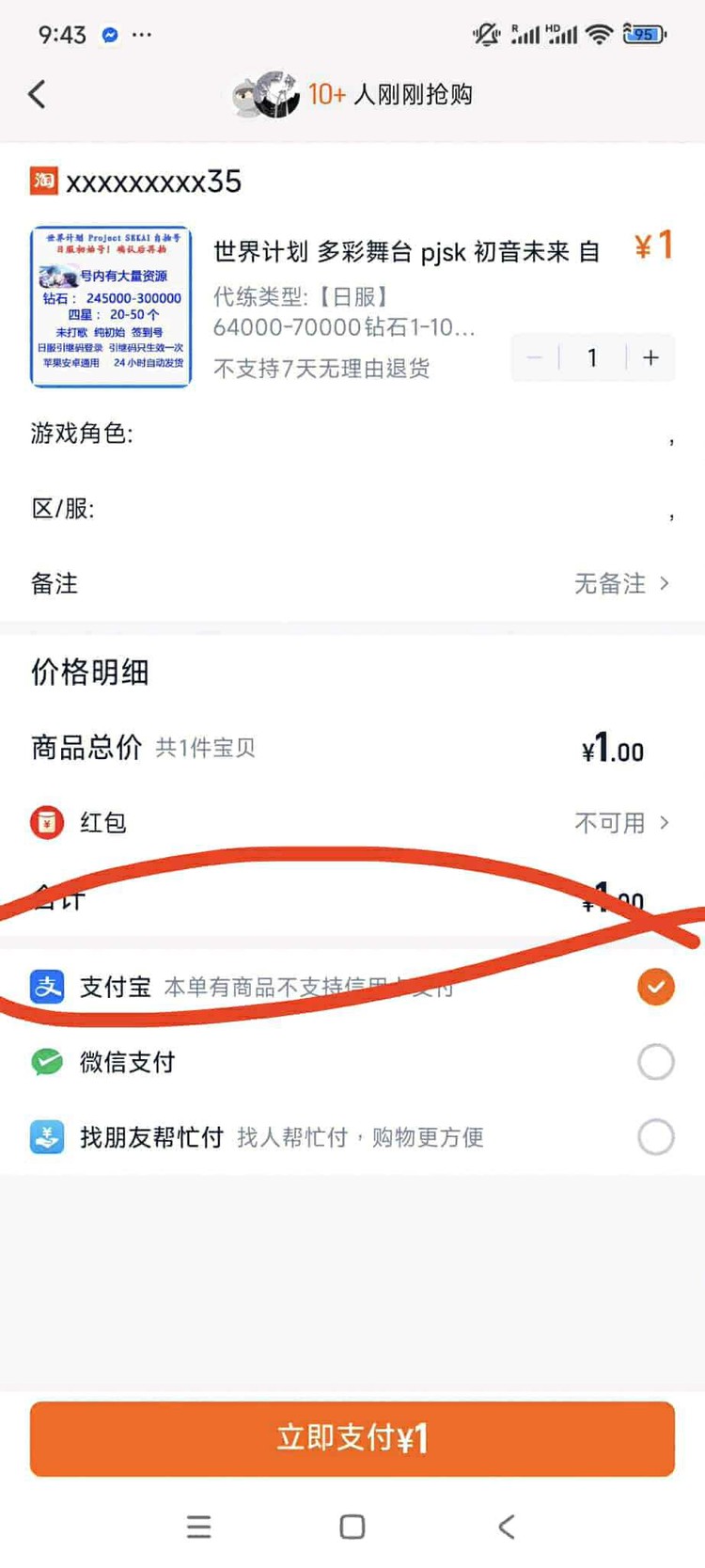Go to home screen via navigation bar
The image size is (705, 1568).
(352, 1526)
